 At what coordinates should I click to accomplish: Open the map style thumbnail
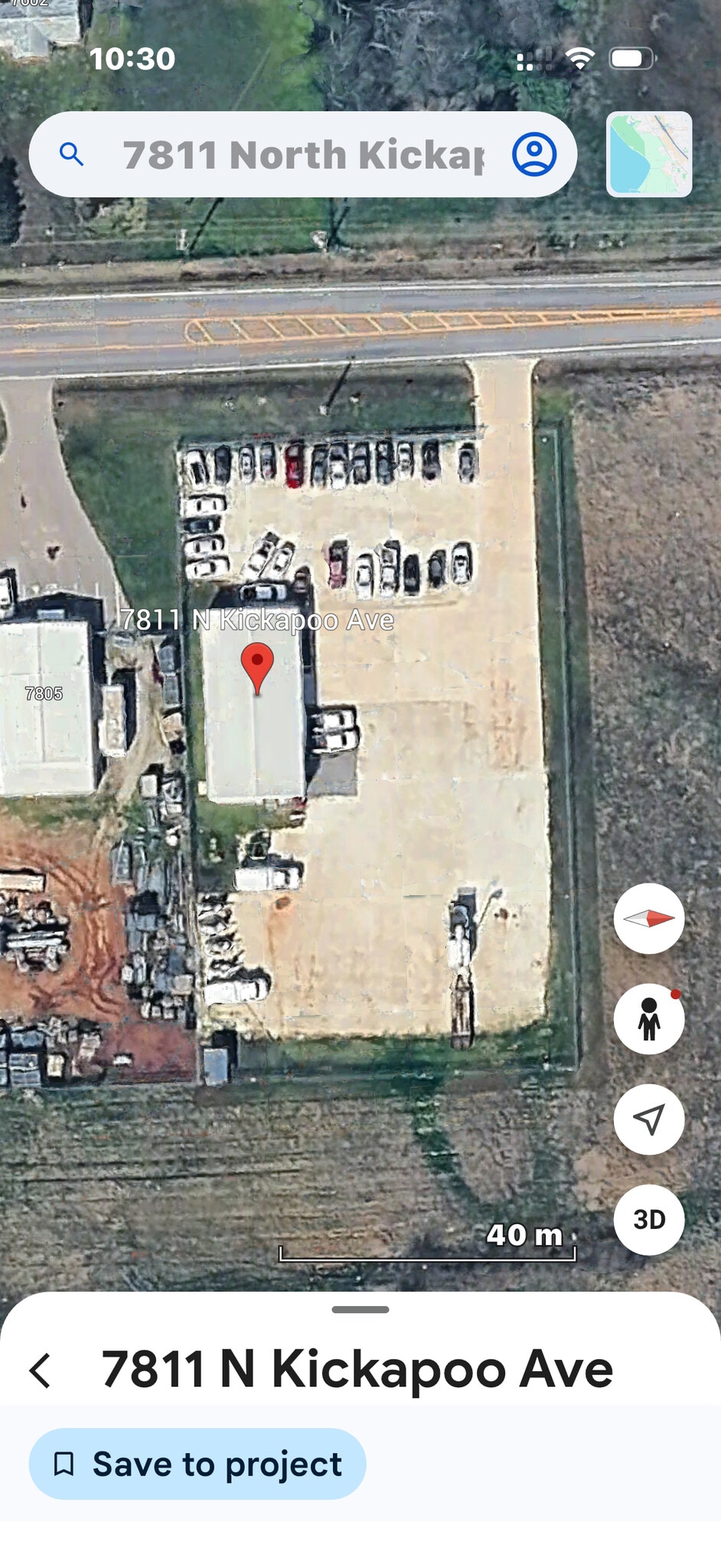click(649, 155)
